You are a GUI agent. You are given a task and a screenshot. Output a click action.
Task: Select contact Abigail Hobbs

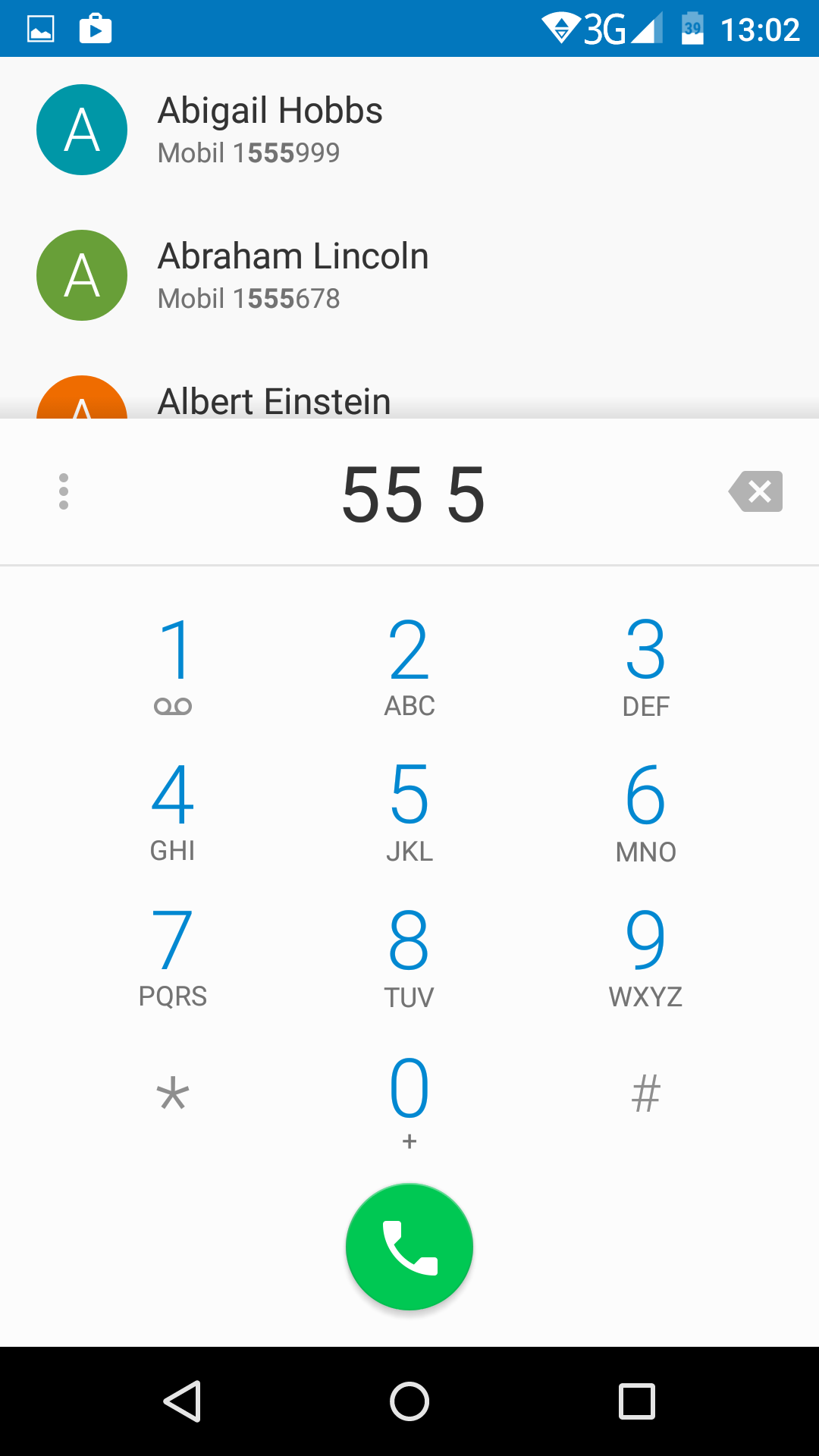[409, 130]
